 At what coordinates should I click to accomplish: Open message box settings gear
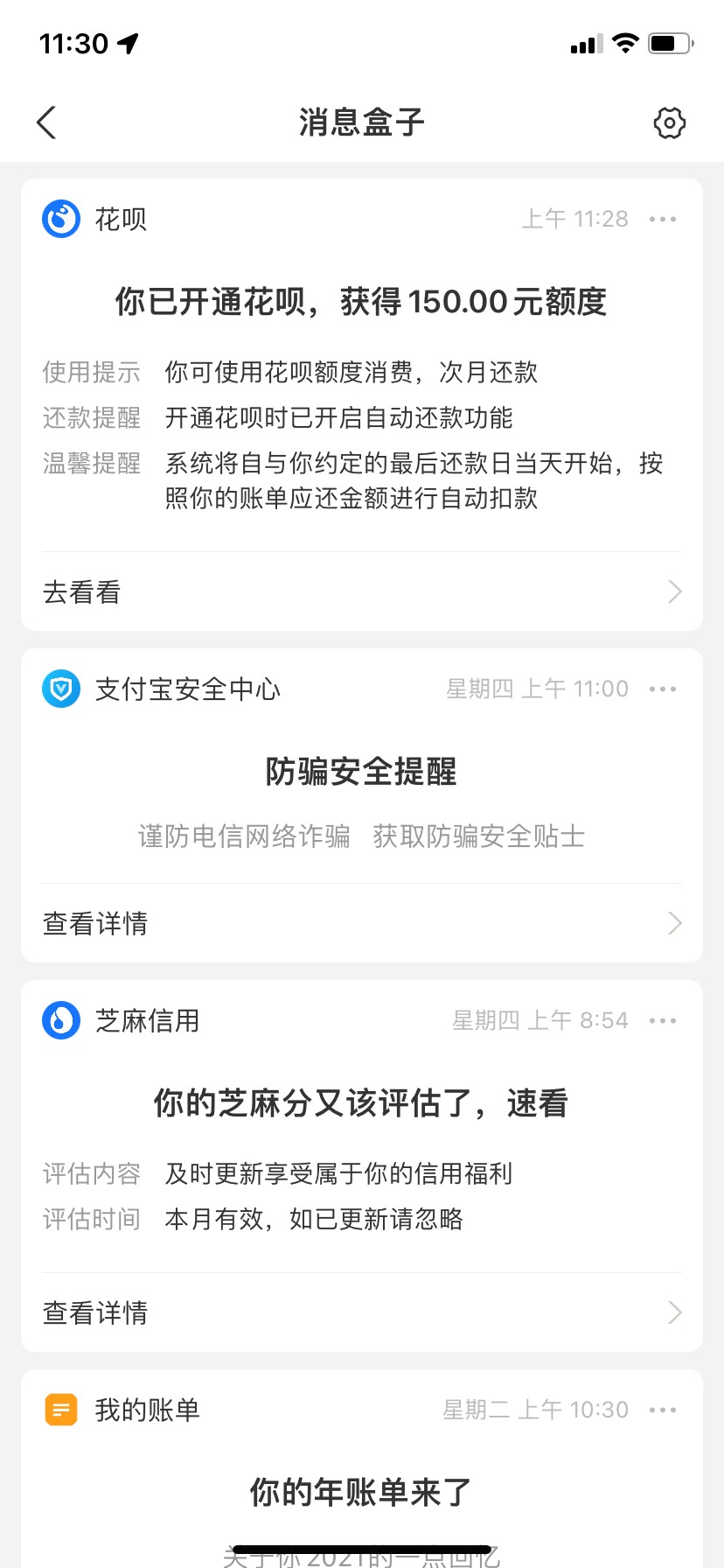click(x=670, y=122)
